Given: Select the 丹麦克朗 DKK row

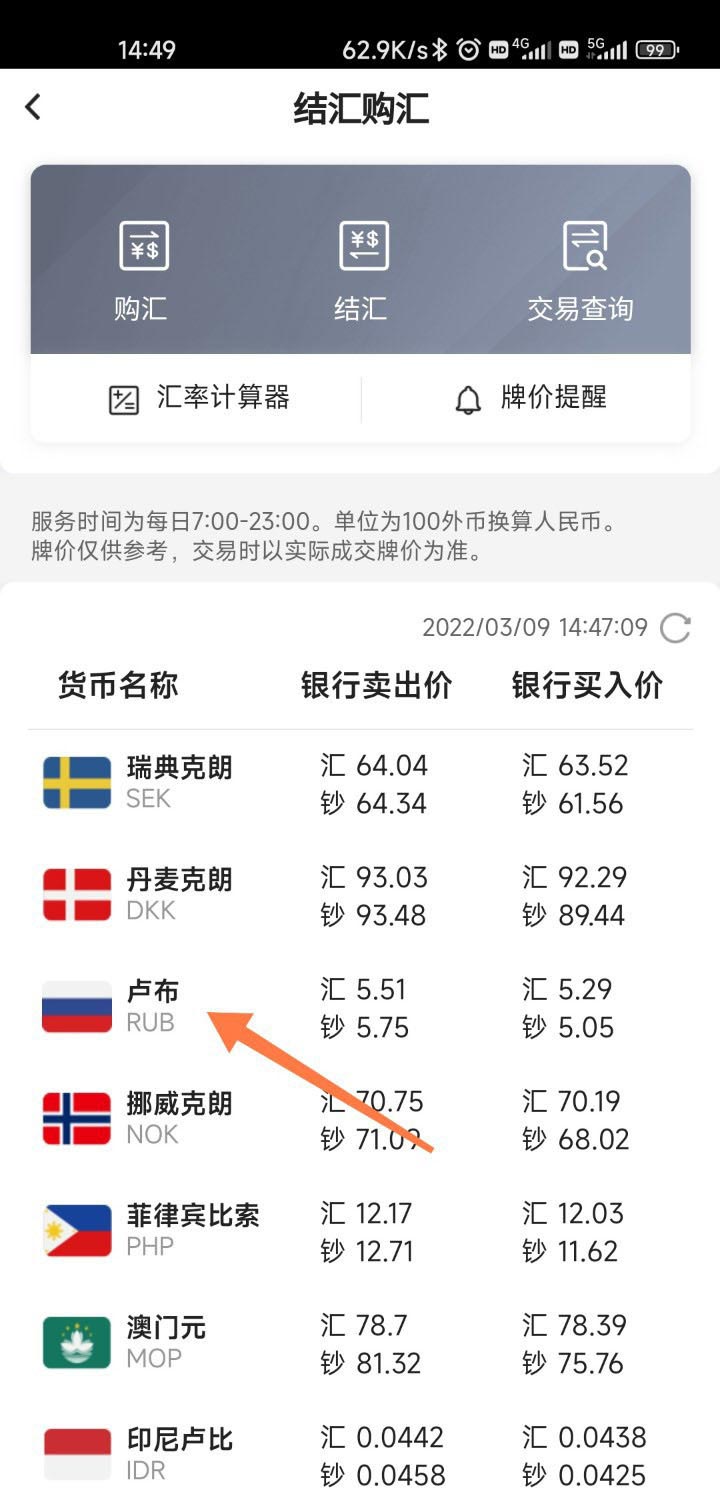Looking at the screenshot, I should (x=360, y=896).
